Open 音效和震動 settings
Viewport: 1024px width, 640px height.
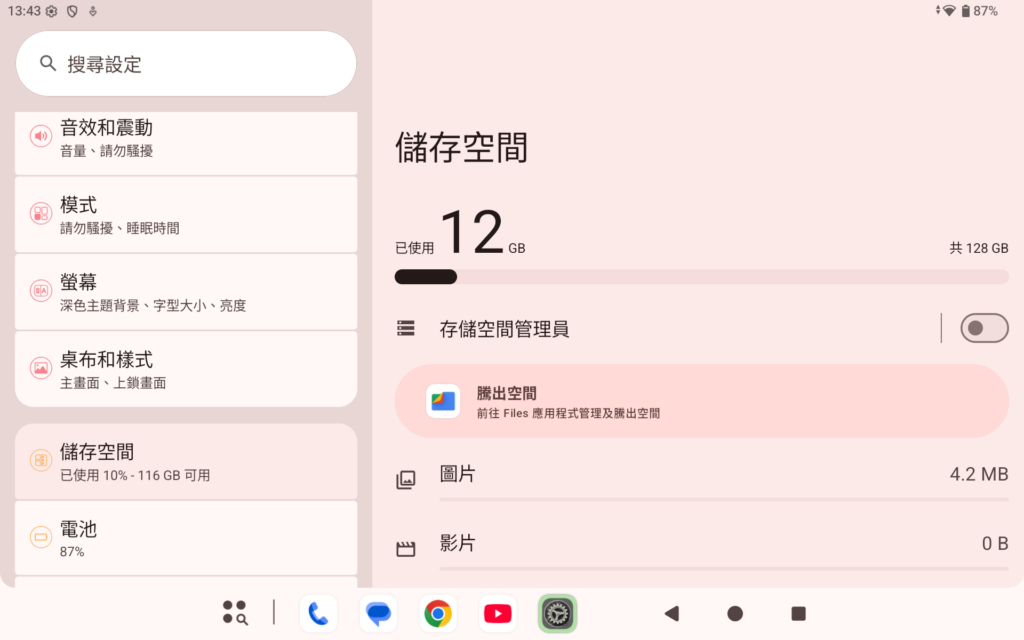click(x=186, y=138)
